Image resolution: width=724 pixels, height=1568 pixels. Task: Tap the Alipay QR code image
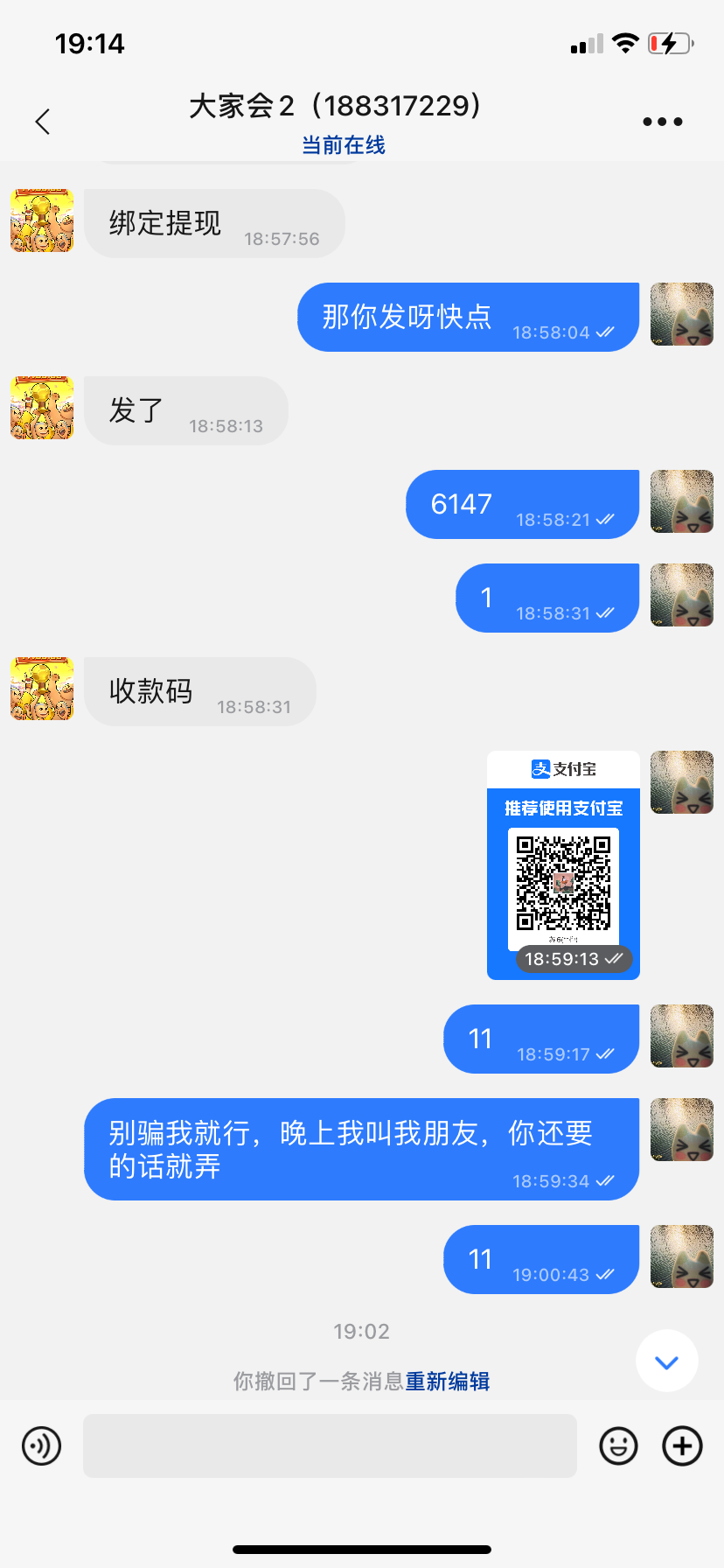[562, 884]
